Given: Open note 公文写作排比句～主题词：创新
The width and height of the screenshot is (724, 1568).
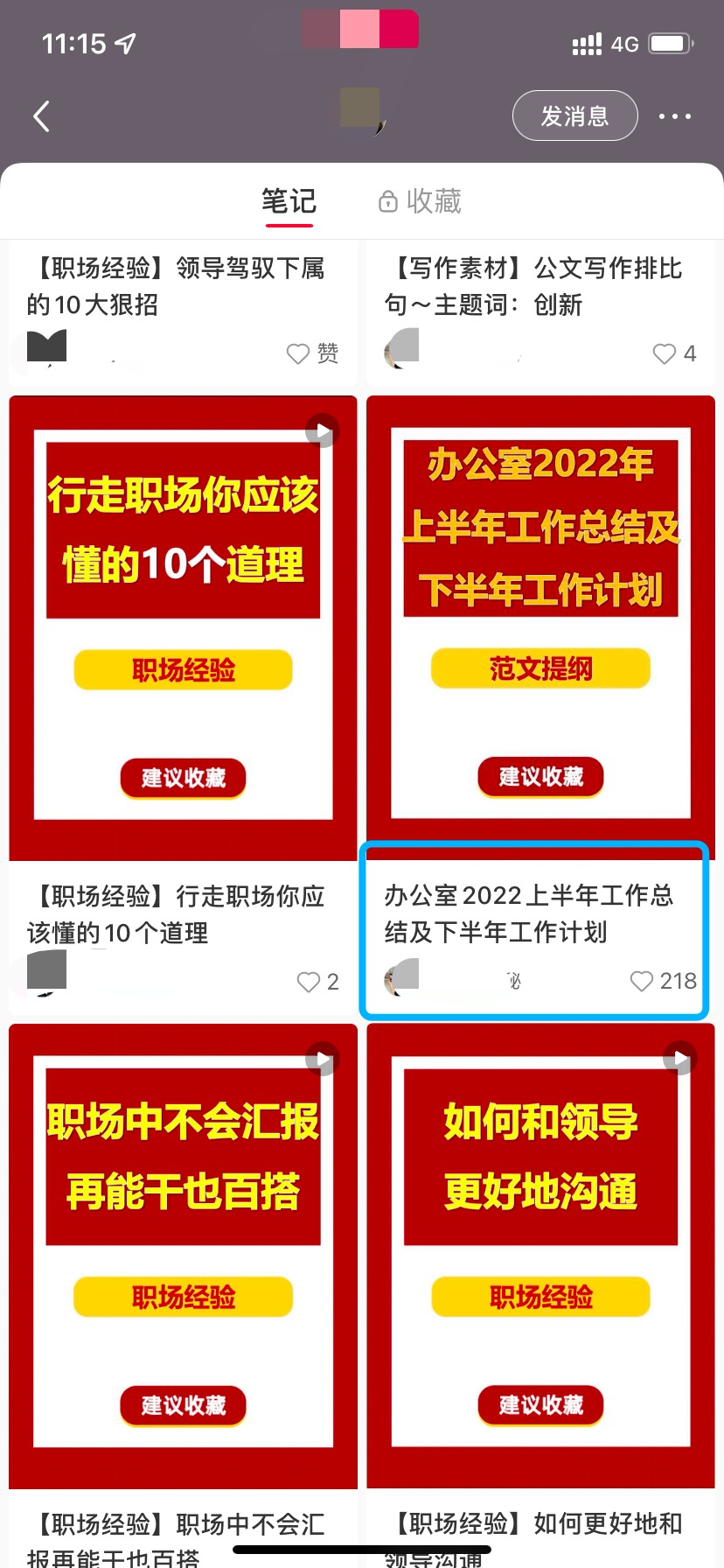Looking at the screenshot, I should pos(533,286).
